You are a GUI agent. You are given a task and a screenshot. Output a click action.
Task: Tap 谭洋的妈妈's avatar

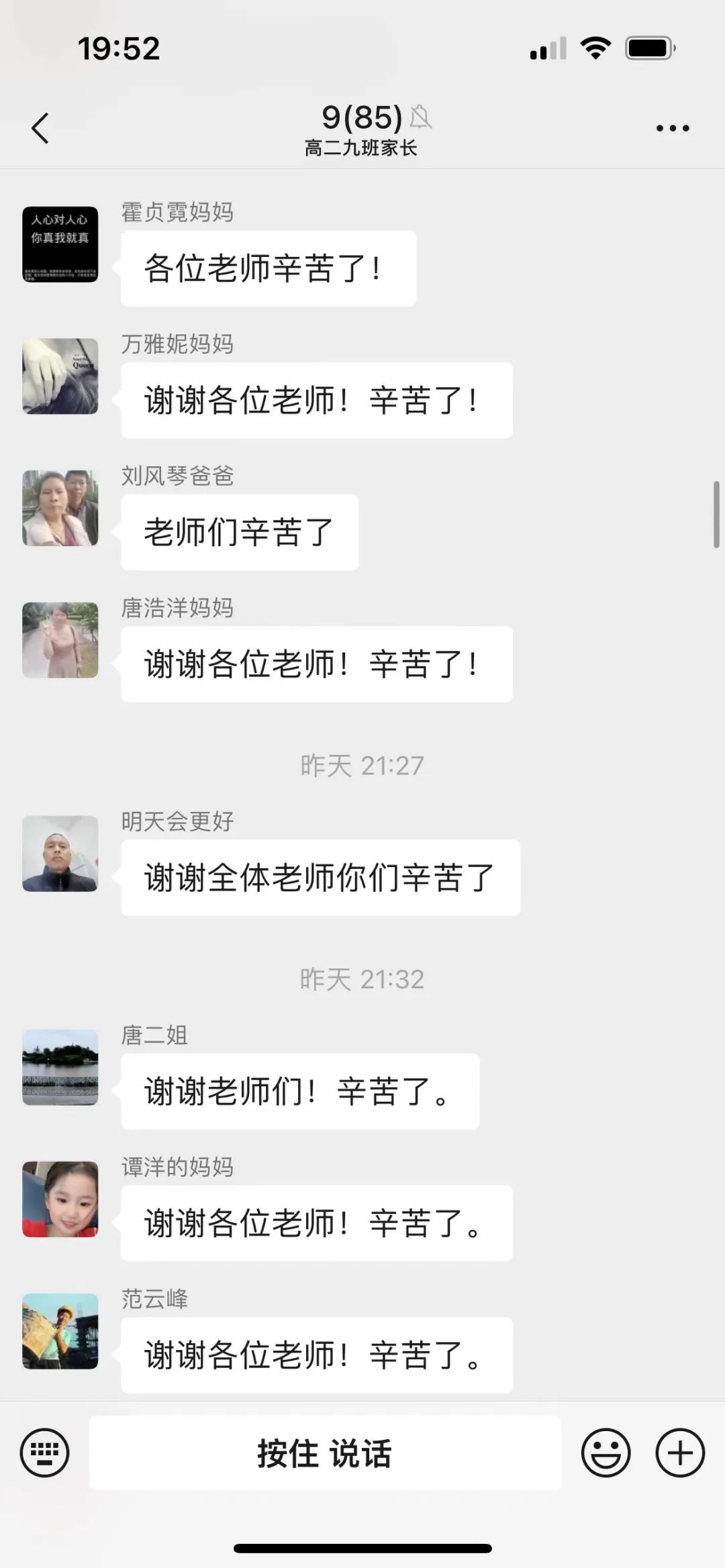click(60, 1199)
